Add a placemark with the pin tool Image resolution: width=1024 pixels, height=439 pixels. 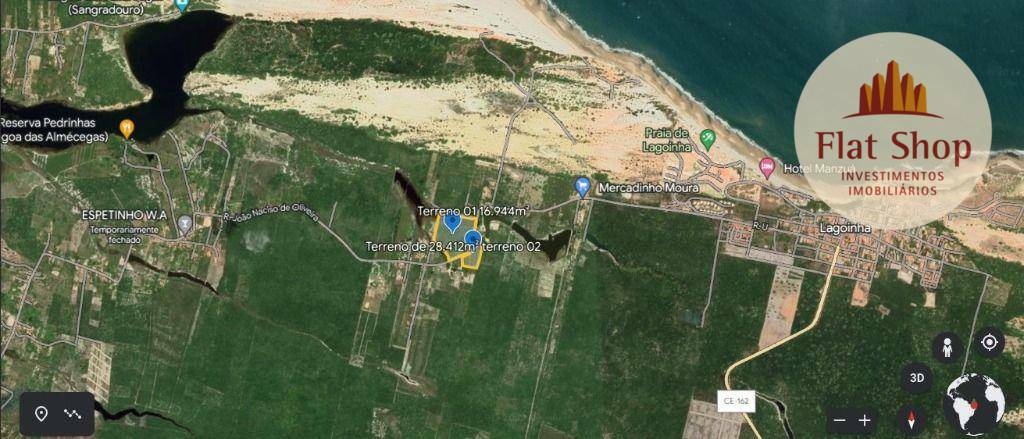click(42, 414)
